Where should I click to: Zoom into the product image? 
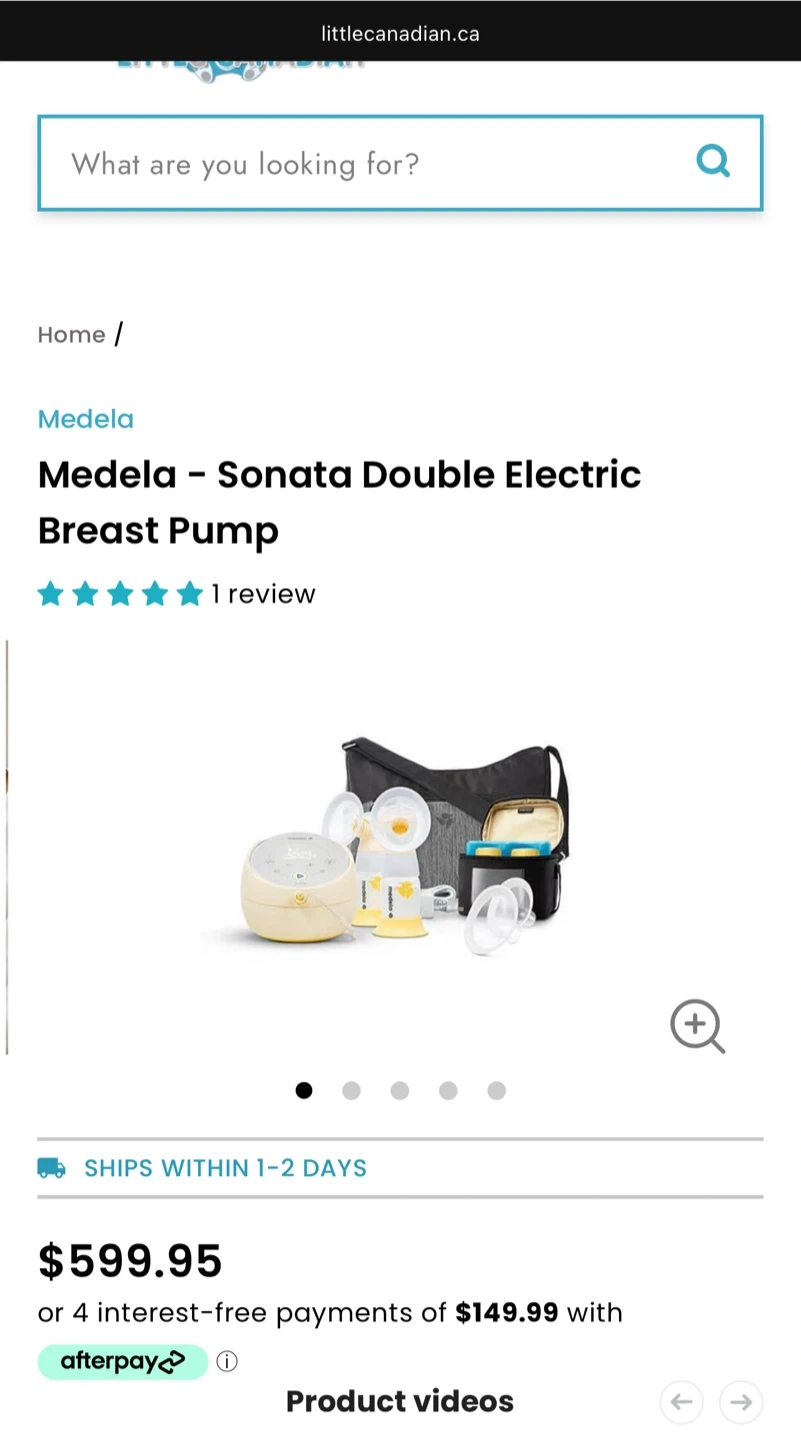(x=697, y=1026)
